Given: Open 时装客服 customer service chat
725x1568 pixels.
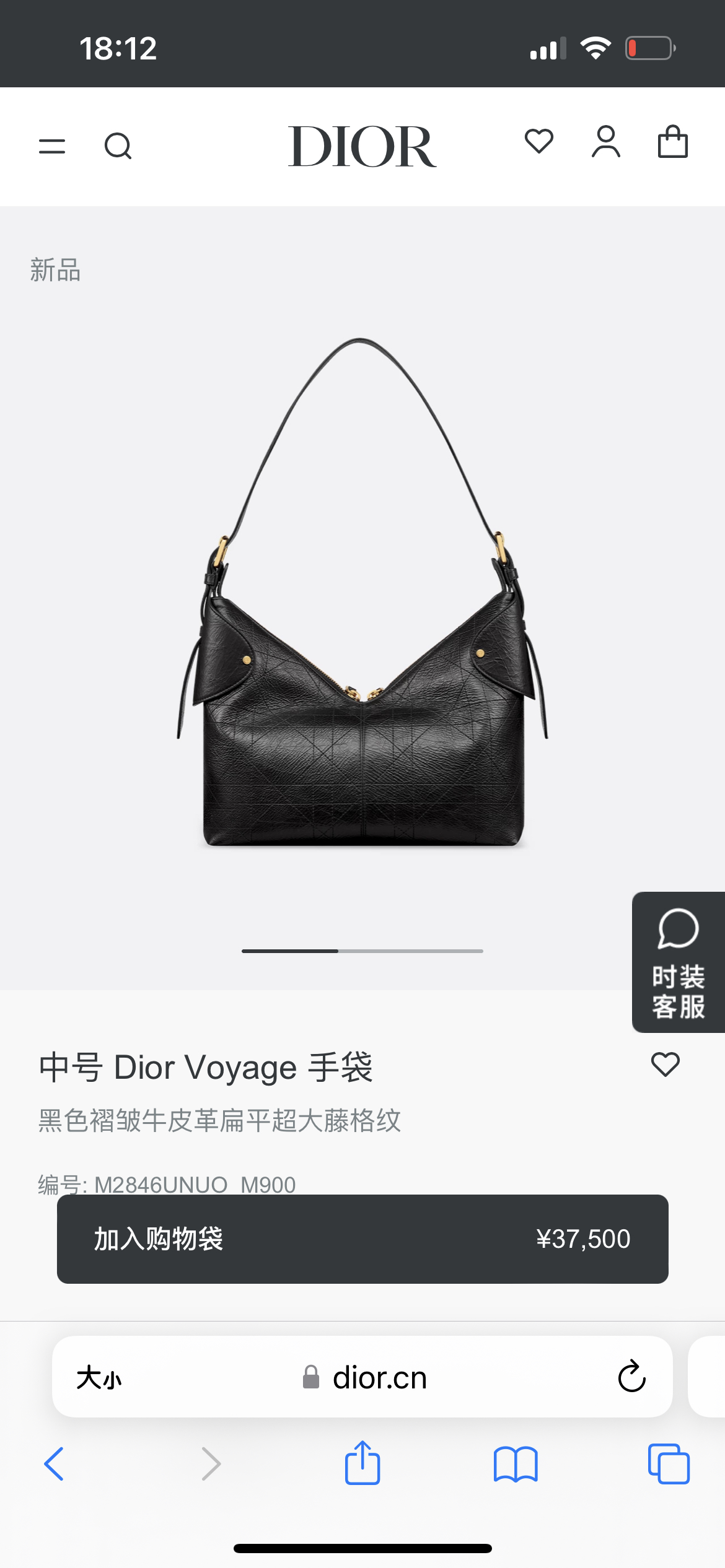Looking at the screenshot, I should point(678,962).
